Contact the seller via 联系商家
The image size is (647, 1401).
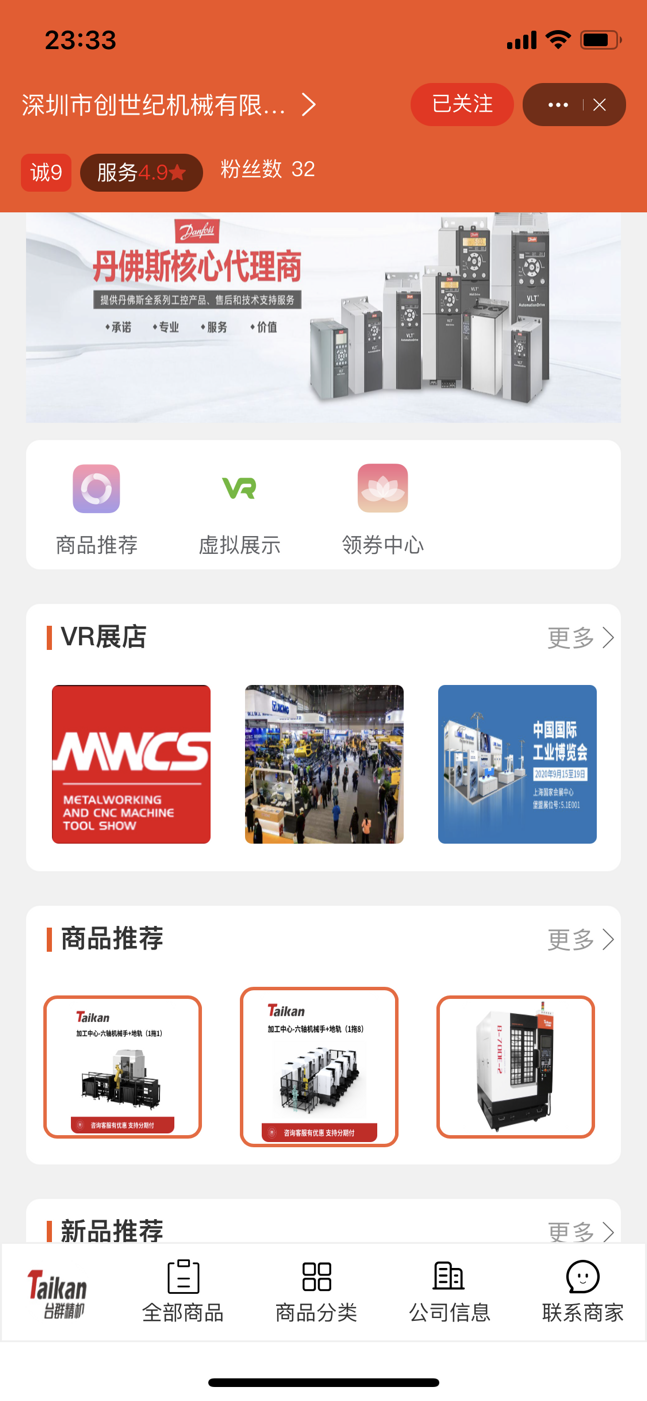583,1292
